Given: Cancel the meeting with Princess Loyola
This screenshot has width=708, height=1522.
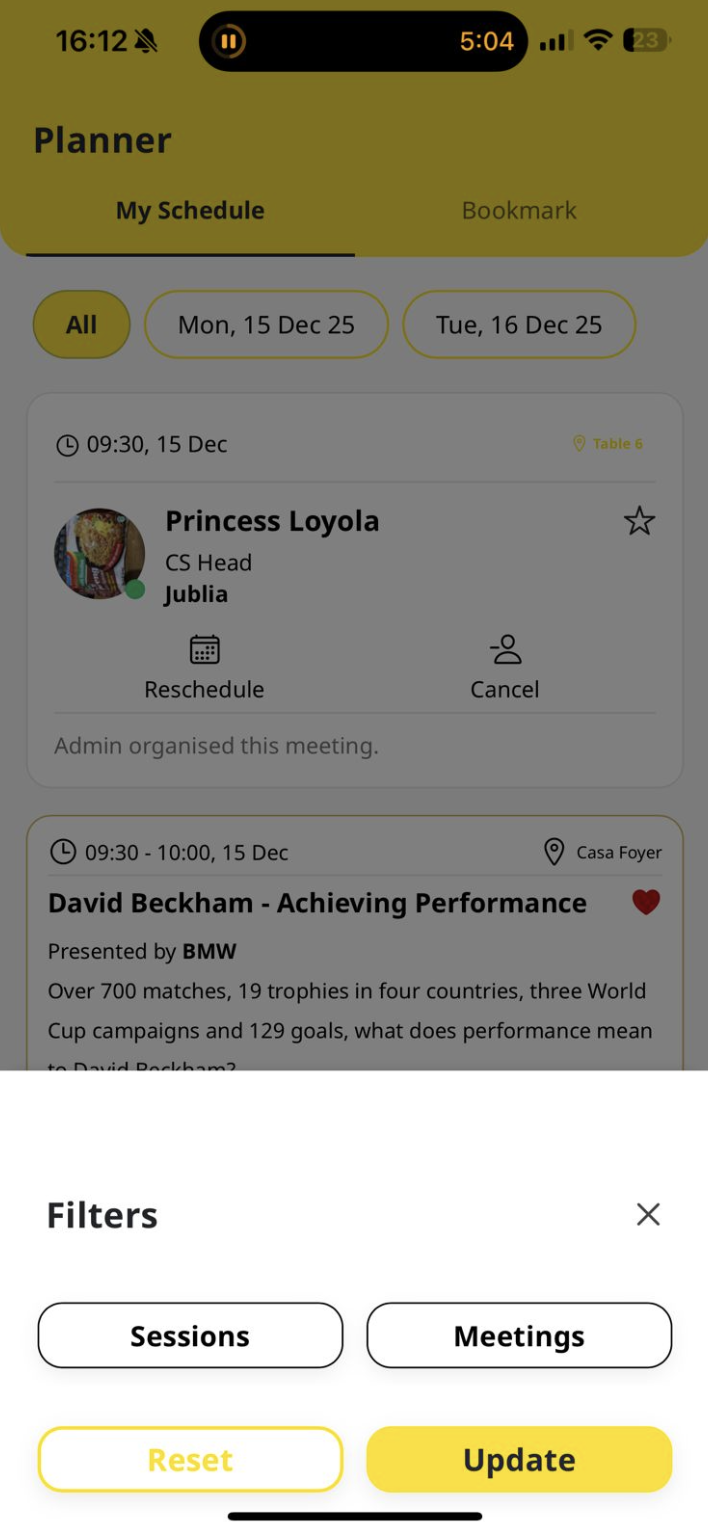Looking at the screenshot, I should [x=505, y=668].
